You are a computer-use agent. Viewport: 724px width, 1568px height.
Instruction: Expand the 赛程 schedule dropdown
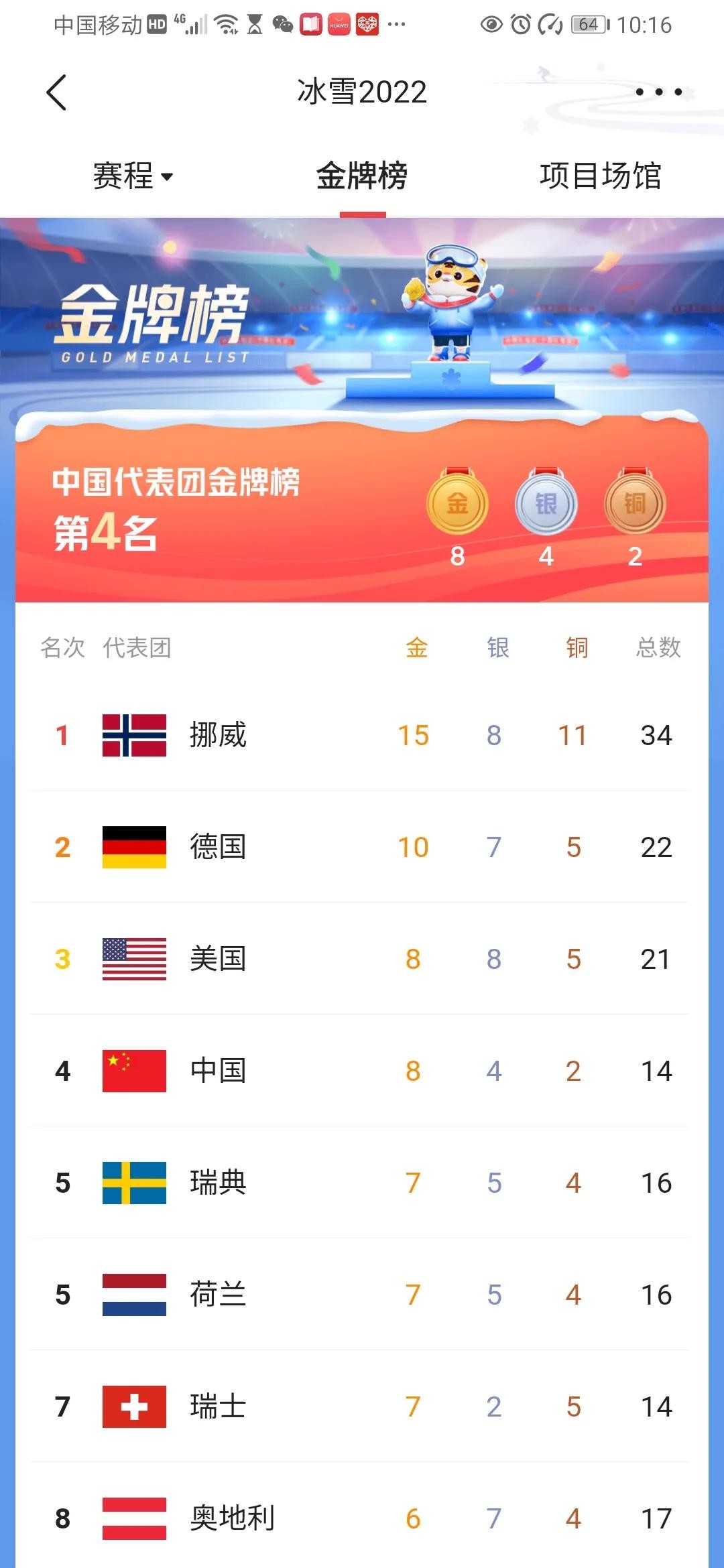[x=133, y=176]
